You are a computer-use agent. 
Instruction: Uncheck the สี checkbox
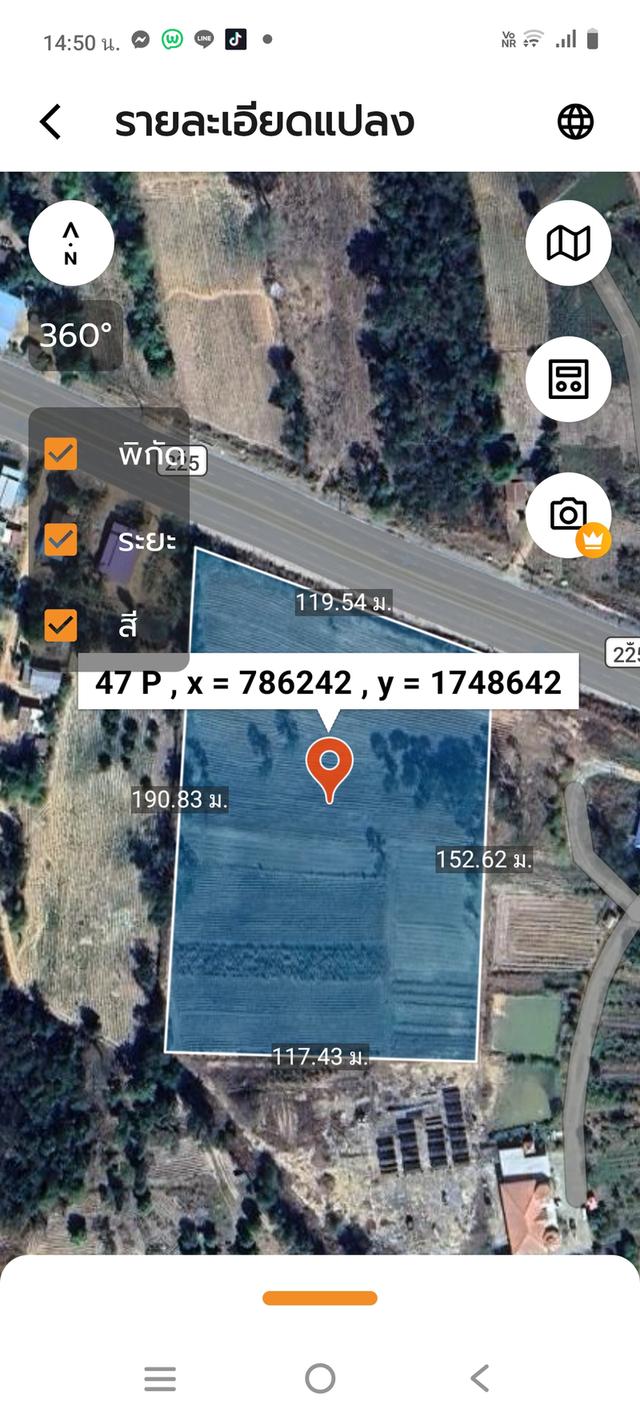click(61, 625)
